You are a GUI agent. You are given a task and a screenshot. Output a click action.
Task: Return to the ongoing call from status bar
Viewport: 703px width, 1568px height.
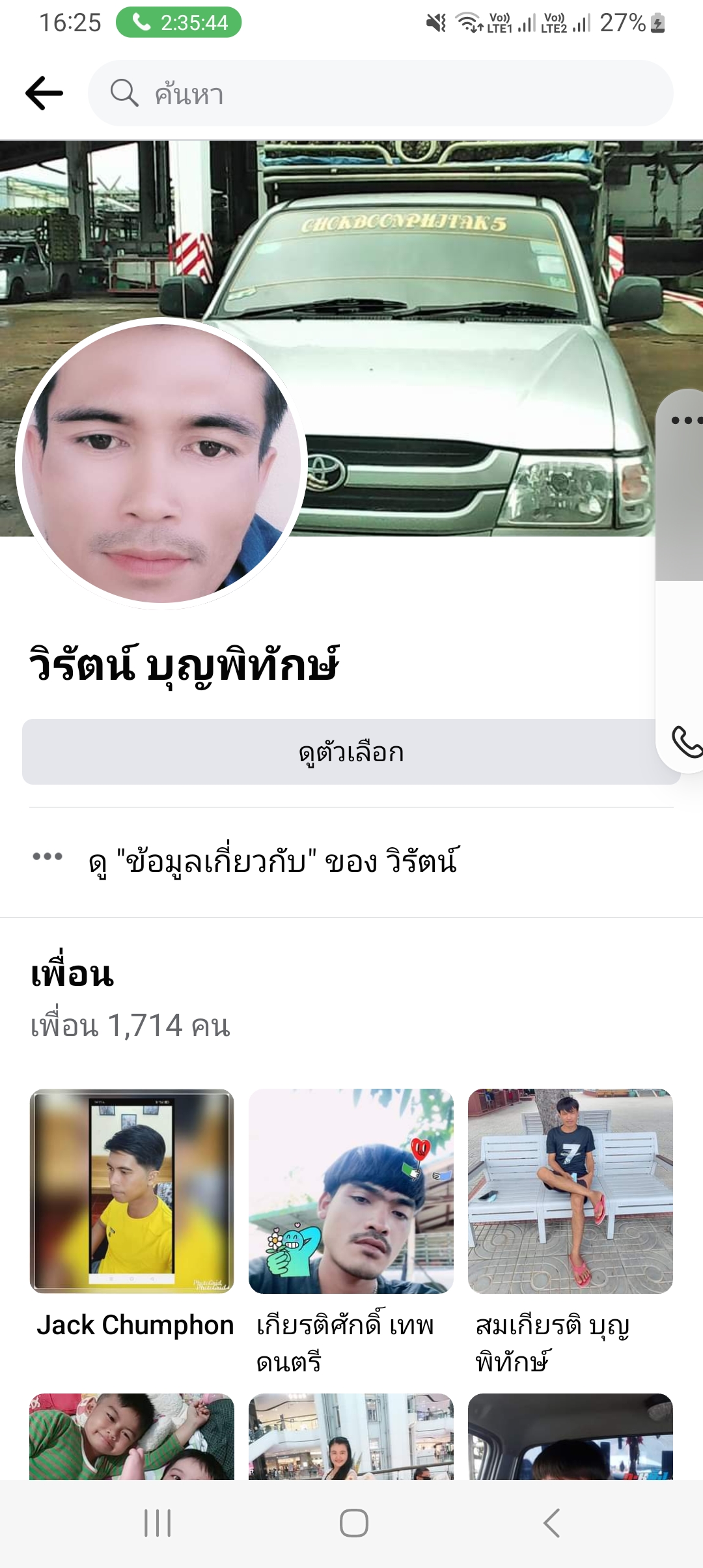pos(179,23)
